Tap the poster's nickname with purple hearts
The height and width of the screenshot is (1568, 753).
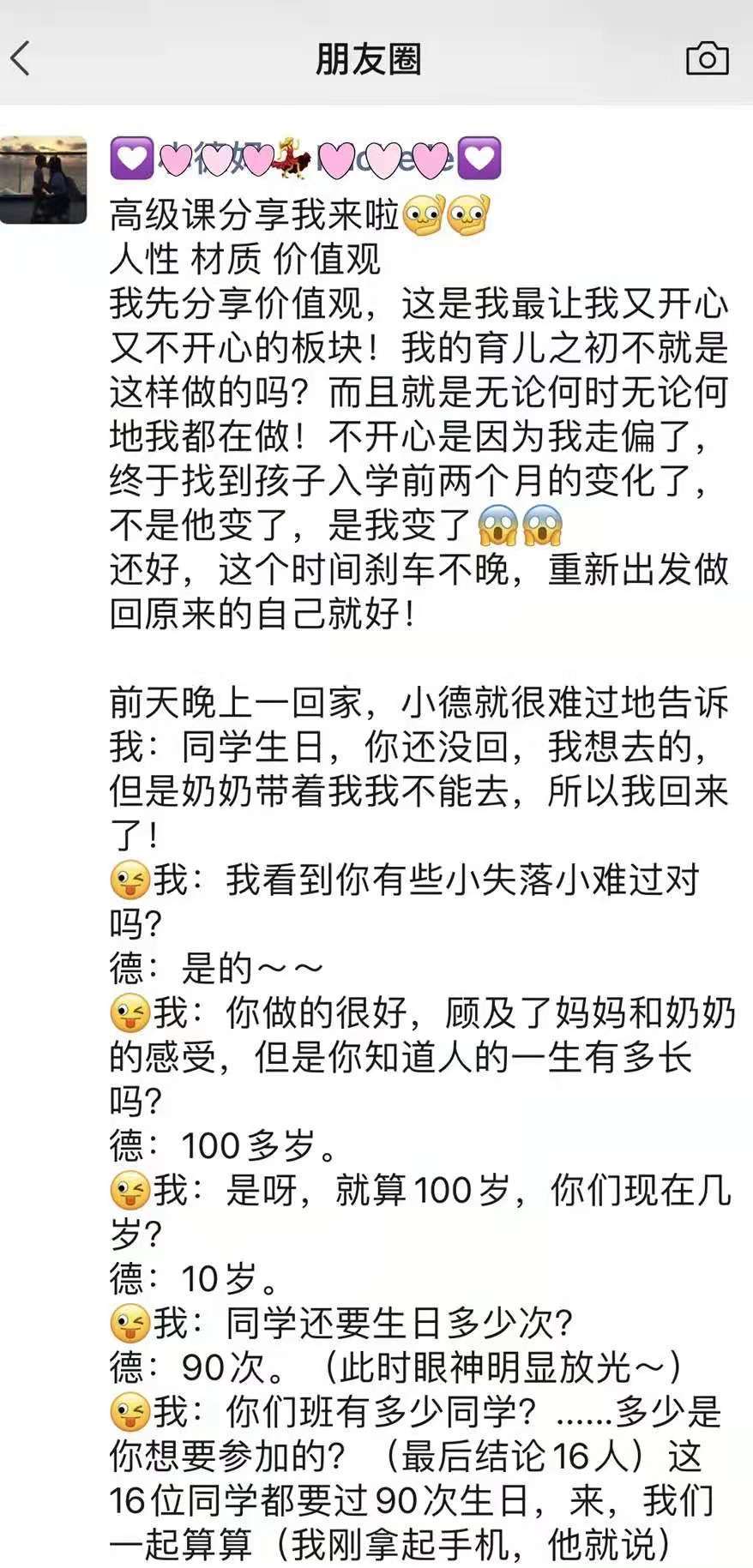pyautogui.click(x=306, y=159)
